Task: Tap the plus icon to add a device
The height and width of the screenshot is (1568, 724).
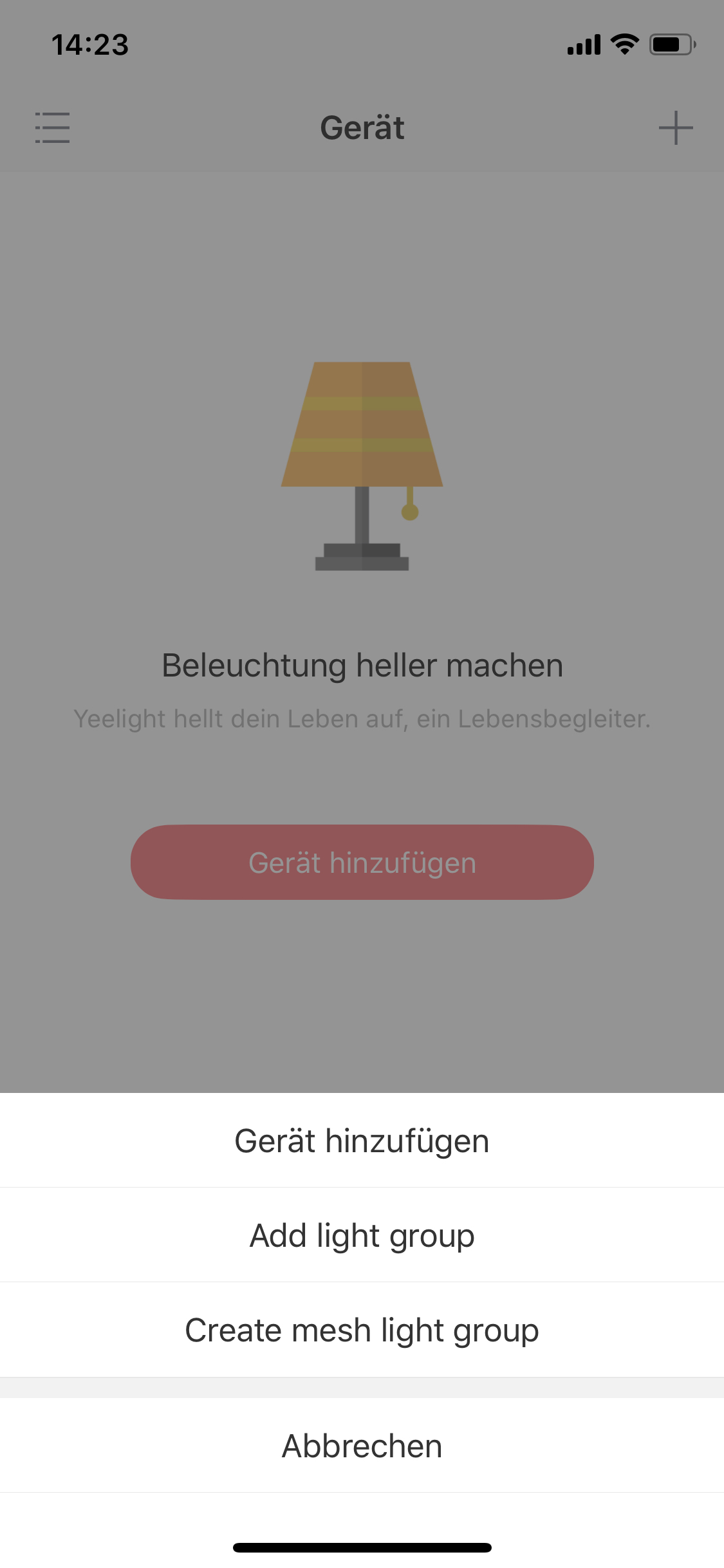Action: (676, 128)
